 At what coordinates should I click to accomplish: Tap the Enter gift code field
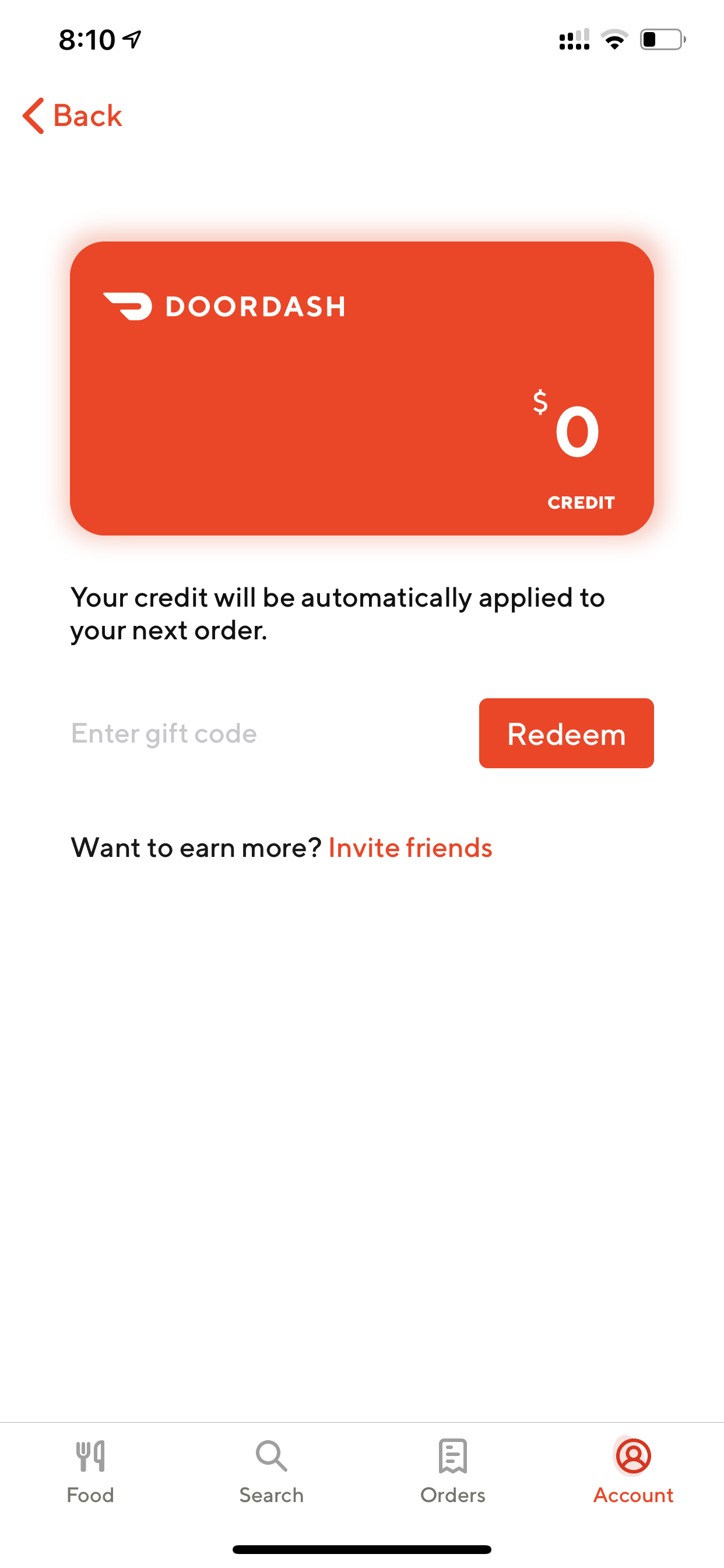[268, 733]
